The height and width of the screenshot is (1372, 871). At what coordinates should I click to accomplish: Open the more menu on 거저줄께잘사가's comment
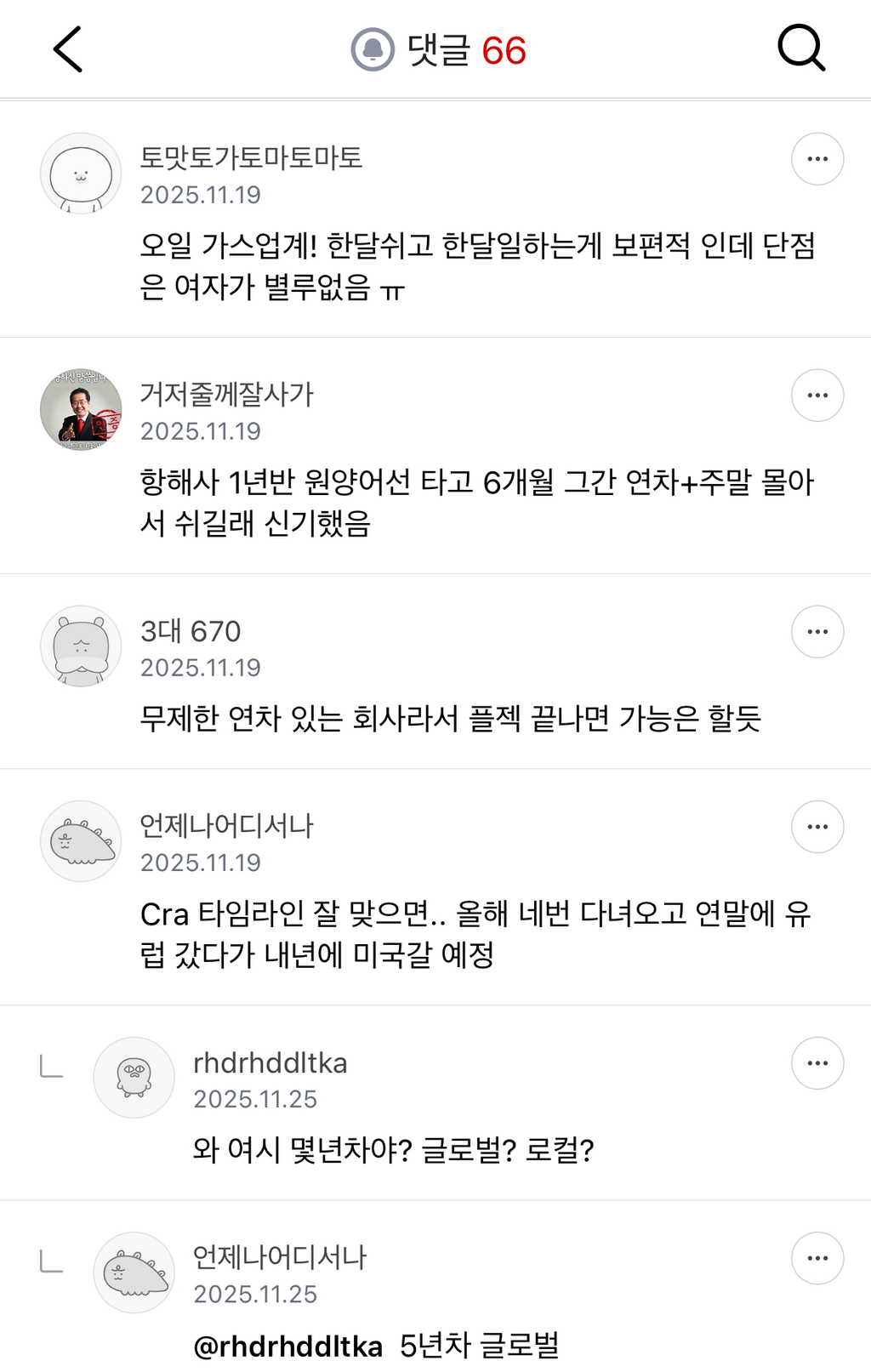pyautogui.click(x=817, y=395)
